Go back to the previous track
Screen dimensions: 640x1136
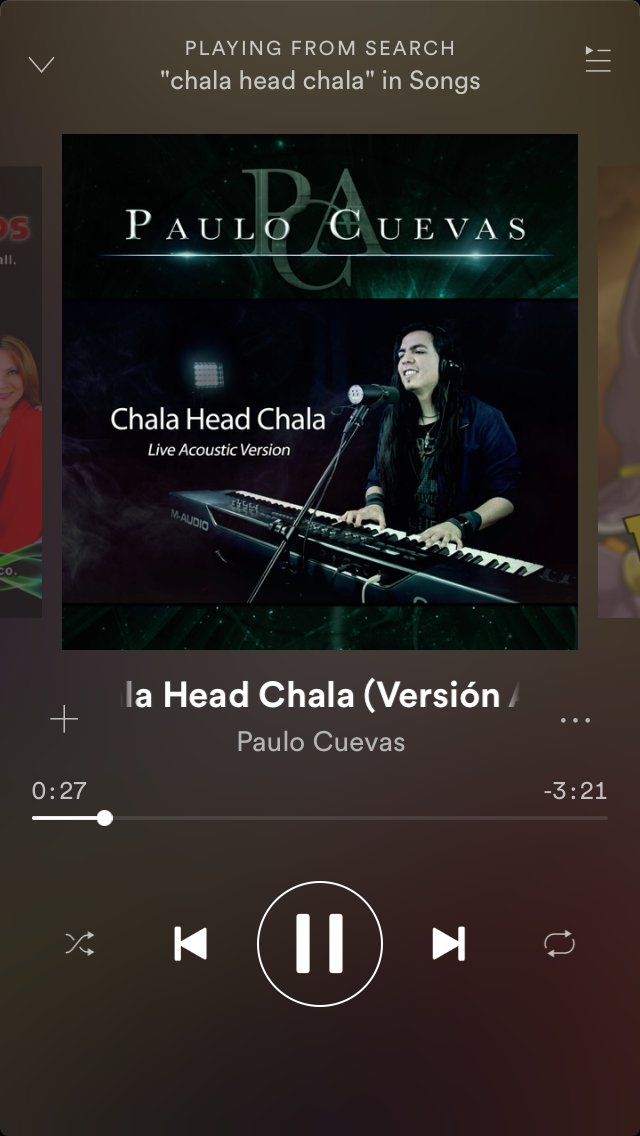[x=191, y=944]
